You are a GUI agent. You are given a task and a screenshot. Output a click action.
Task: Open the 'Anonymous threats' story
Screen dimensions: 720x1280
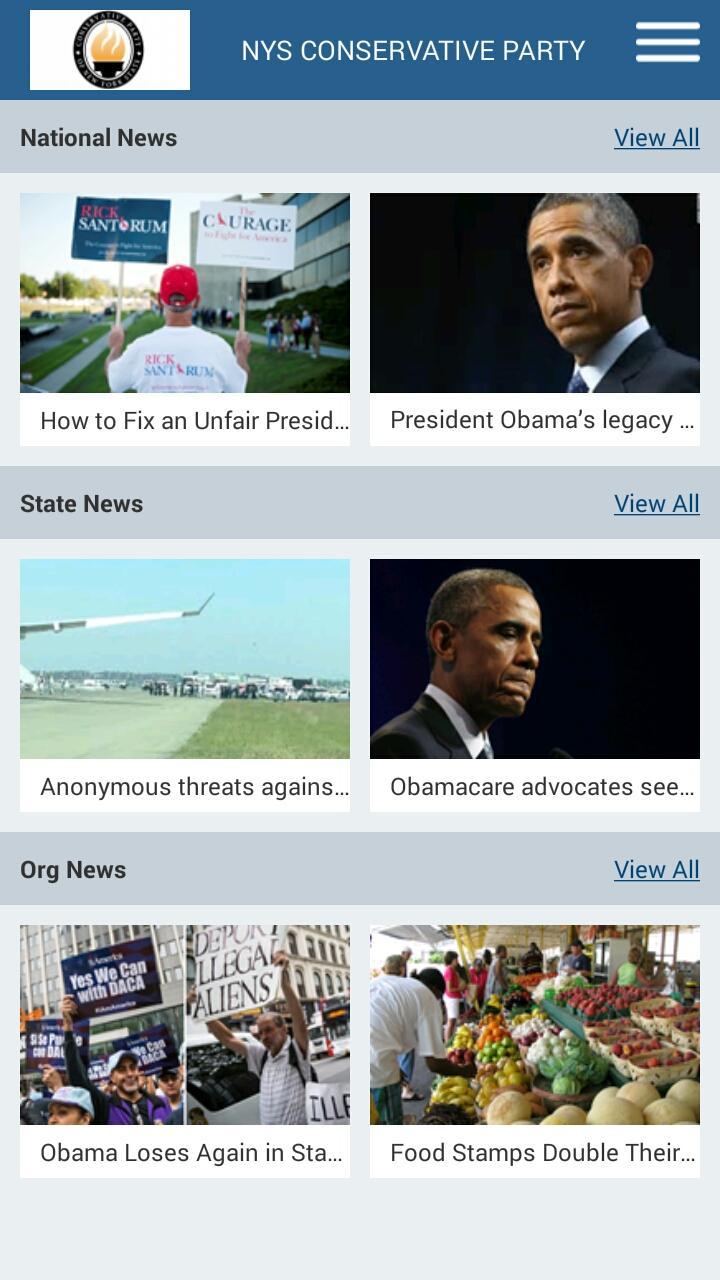(185, 685)
